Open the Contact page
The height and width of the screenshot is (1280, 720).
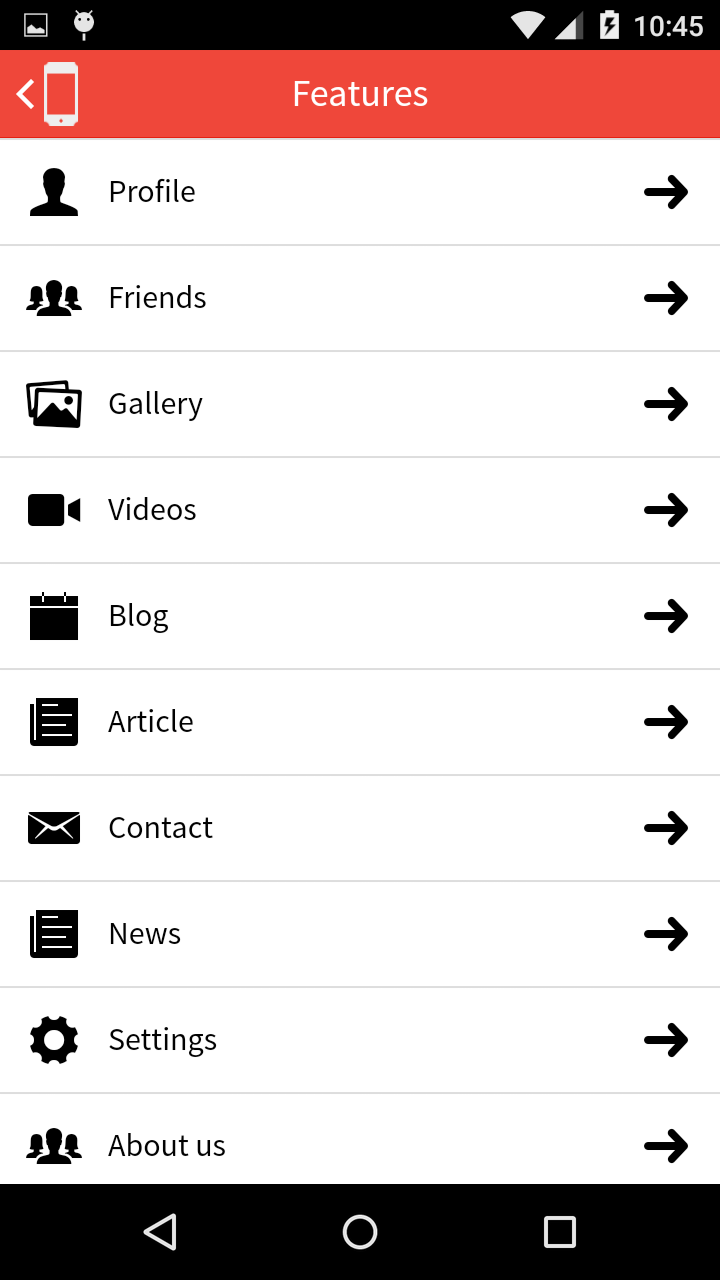click(360, 828)
